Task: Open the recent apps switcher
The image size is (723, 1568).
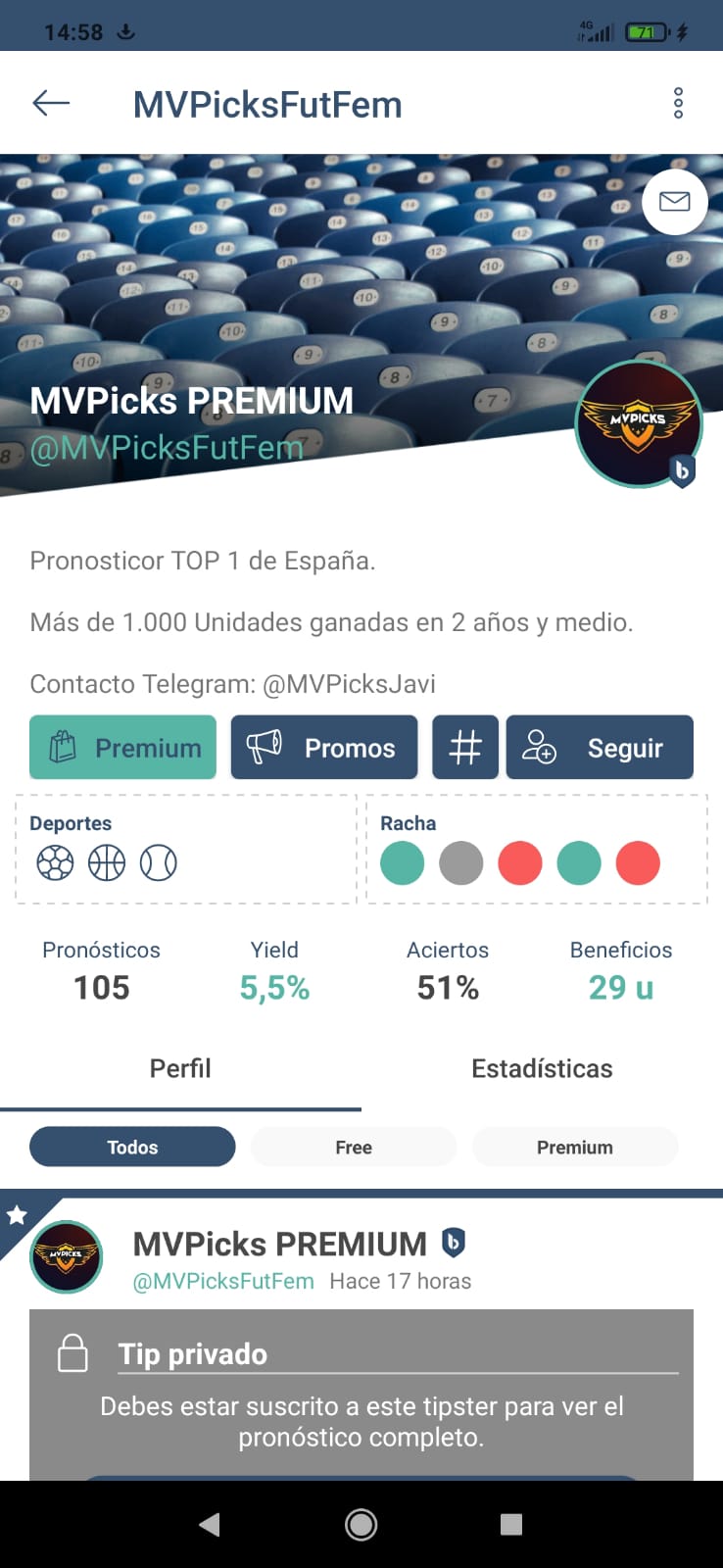Action: pos(510,1524)
